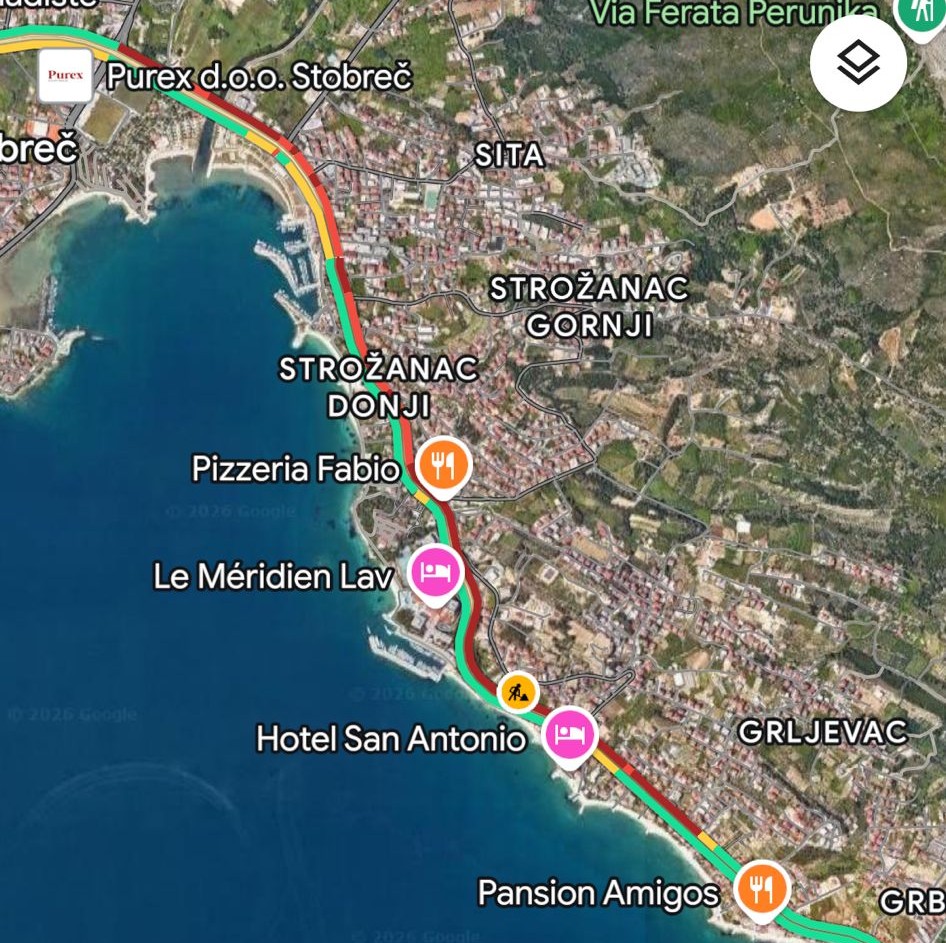Select the Pizzeria Fabio restaurant pin
The height and width of the screenshot is (943, 946).
[x=444, y=465]
